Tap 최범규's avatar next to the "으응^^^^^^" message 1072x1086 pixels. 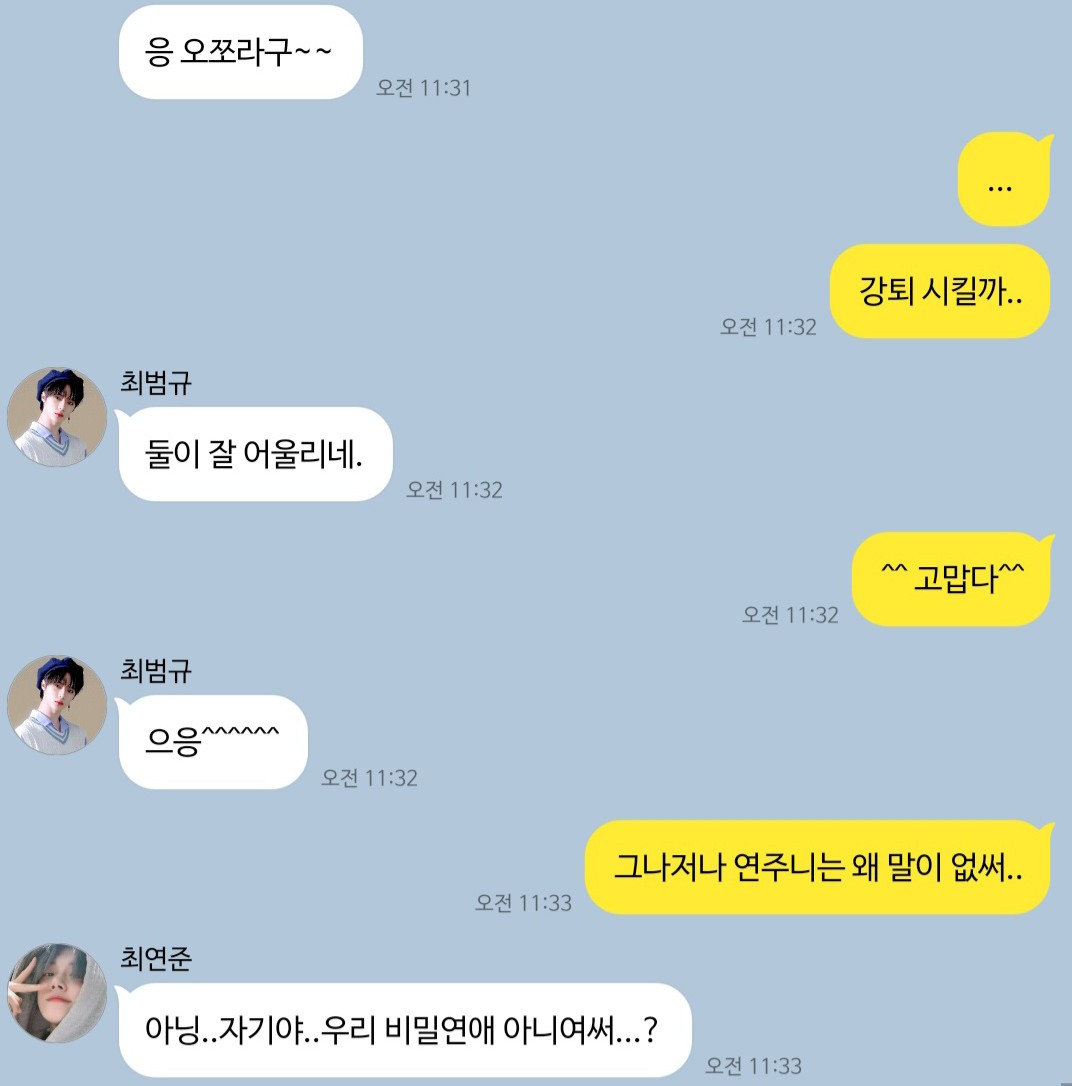56,705
